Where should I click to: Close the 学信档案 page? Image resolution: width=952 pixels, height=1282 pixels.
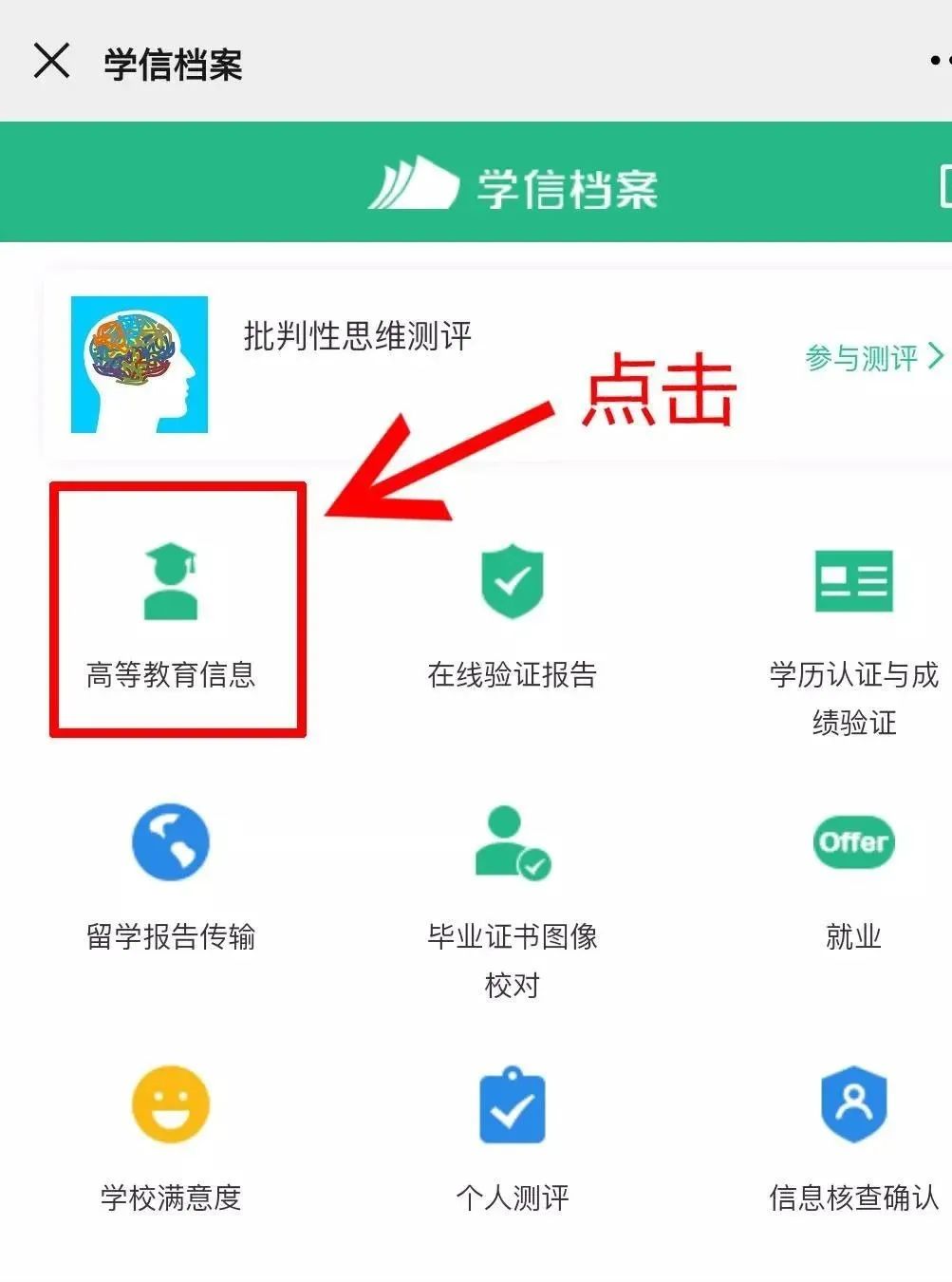tap(51, 62)
